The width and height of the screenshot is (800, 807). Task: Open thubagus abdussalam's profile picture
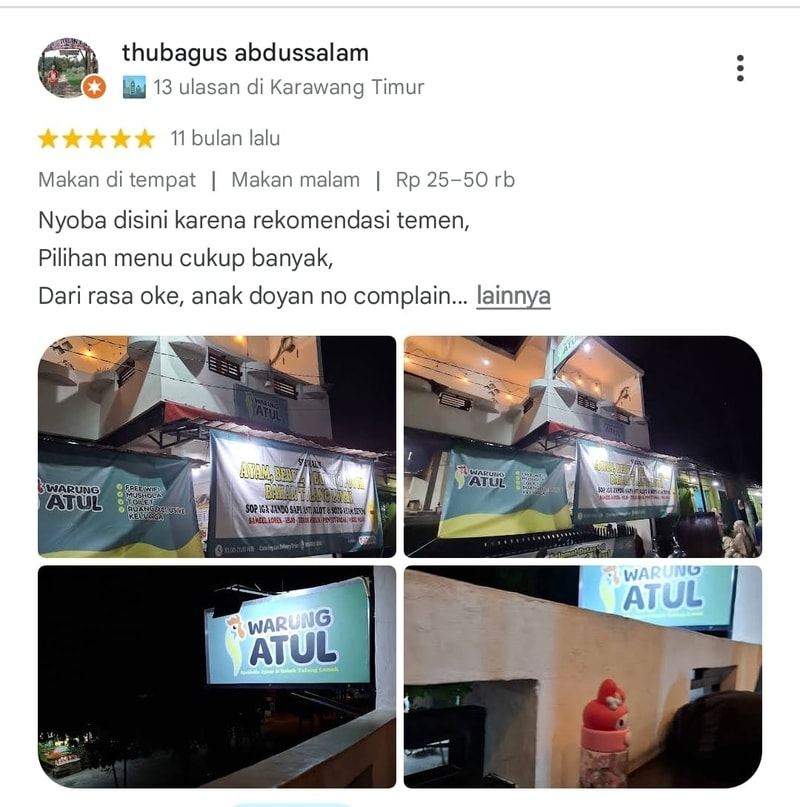tap(69, 68)
